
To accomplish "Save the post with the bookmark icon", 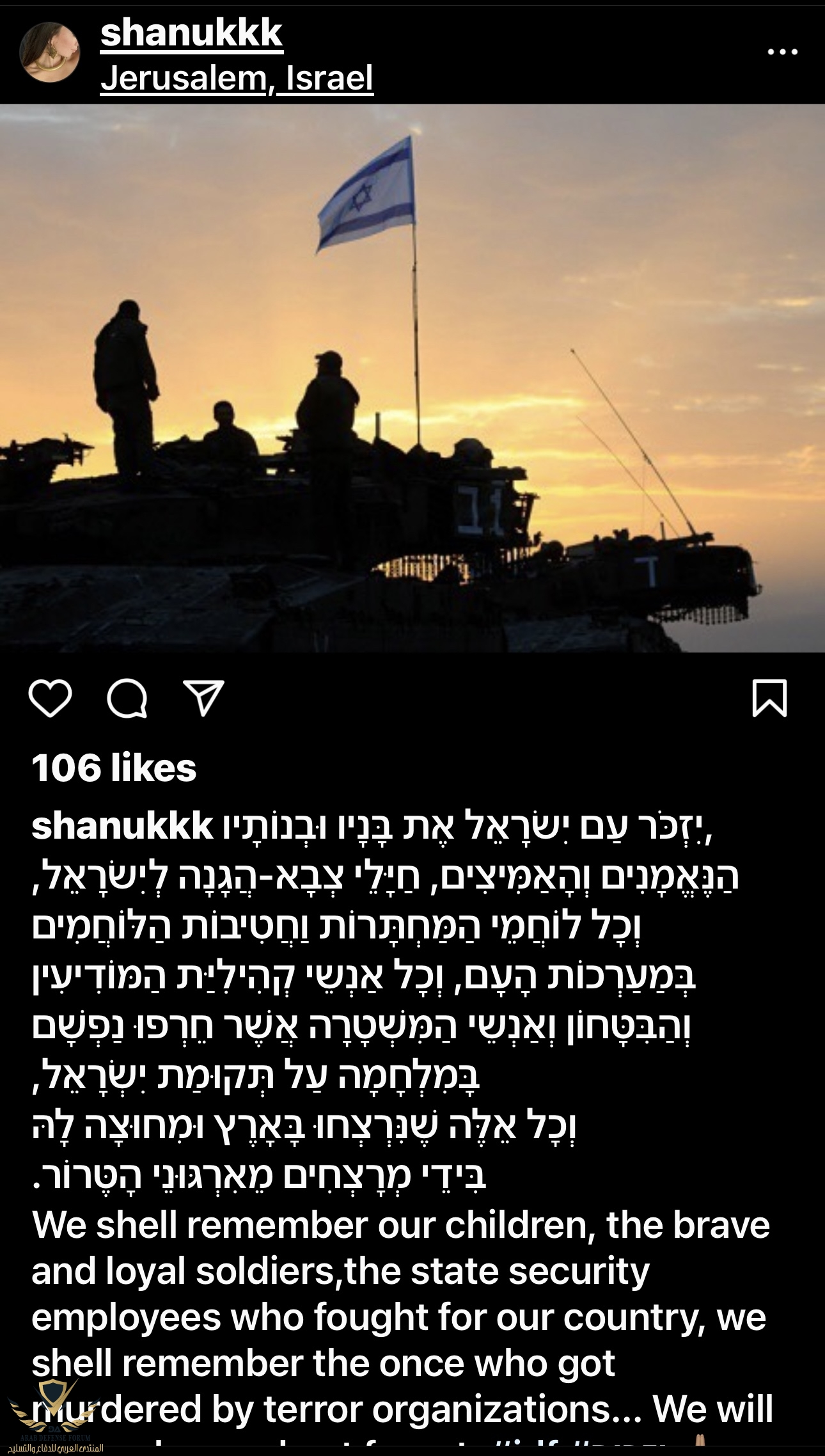I will pyautogui.click(x=769, y=698).
